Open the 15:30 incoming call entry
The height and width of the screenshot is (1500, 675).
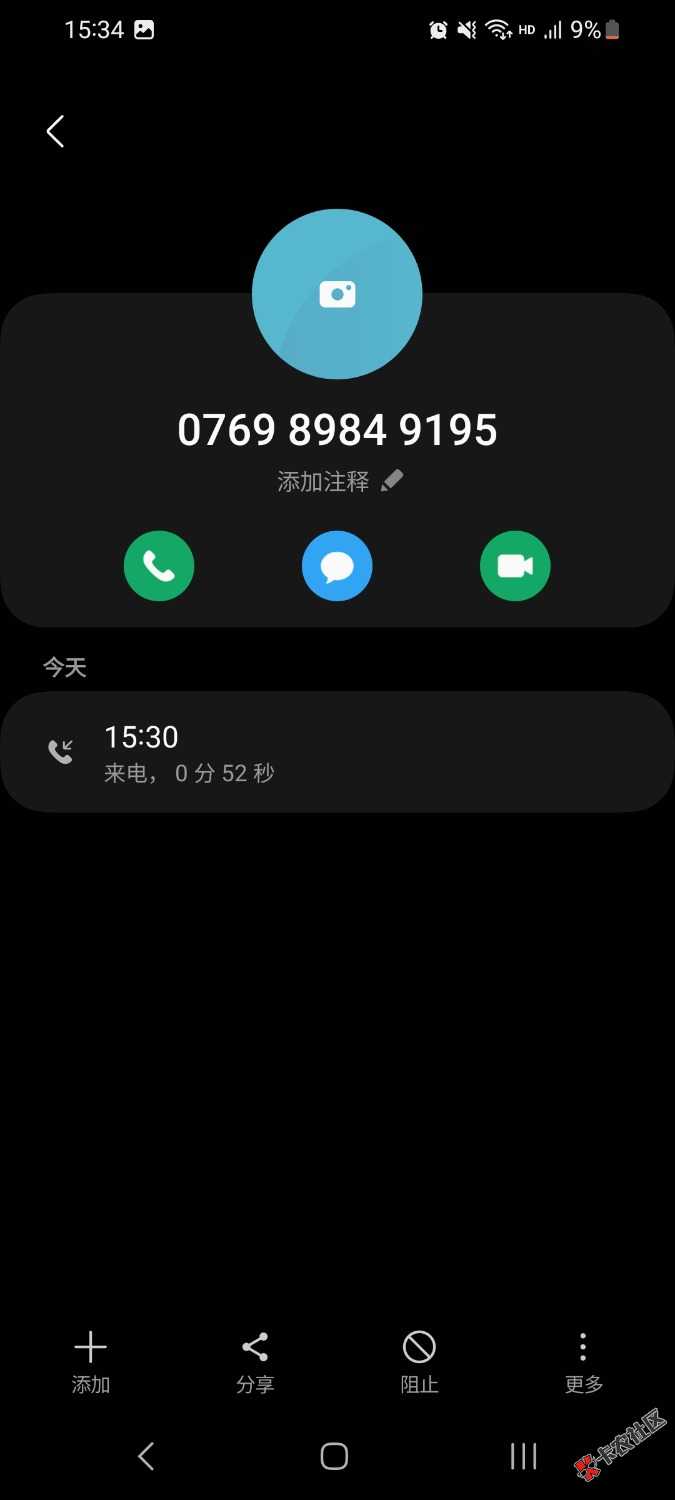[337, 752]
